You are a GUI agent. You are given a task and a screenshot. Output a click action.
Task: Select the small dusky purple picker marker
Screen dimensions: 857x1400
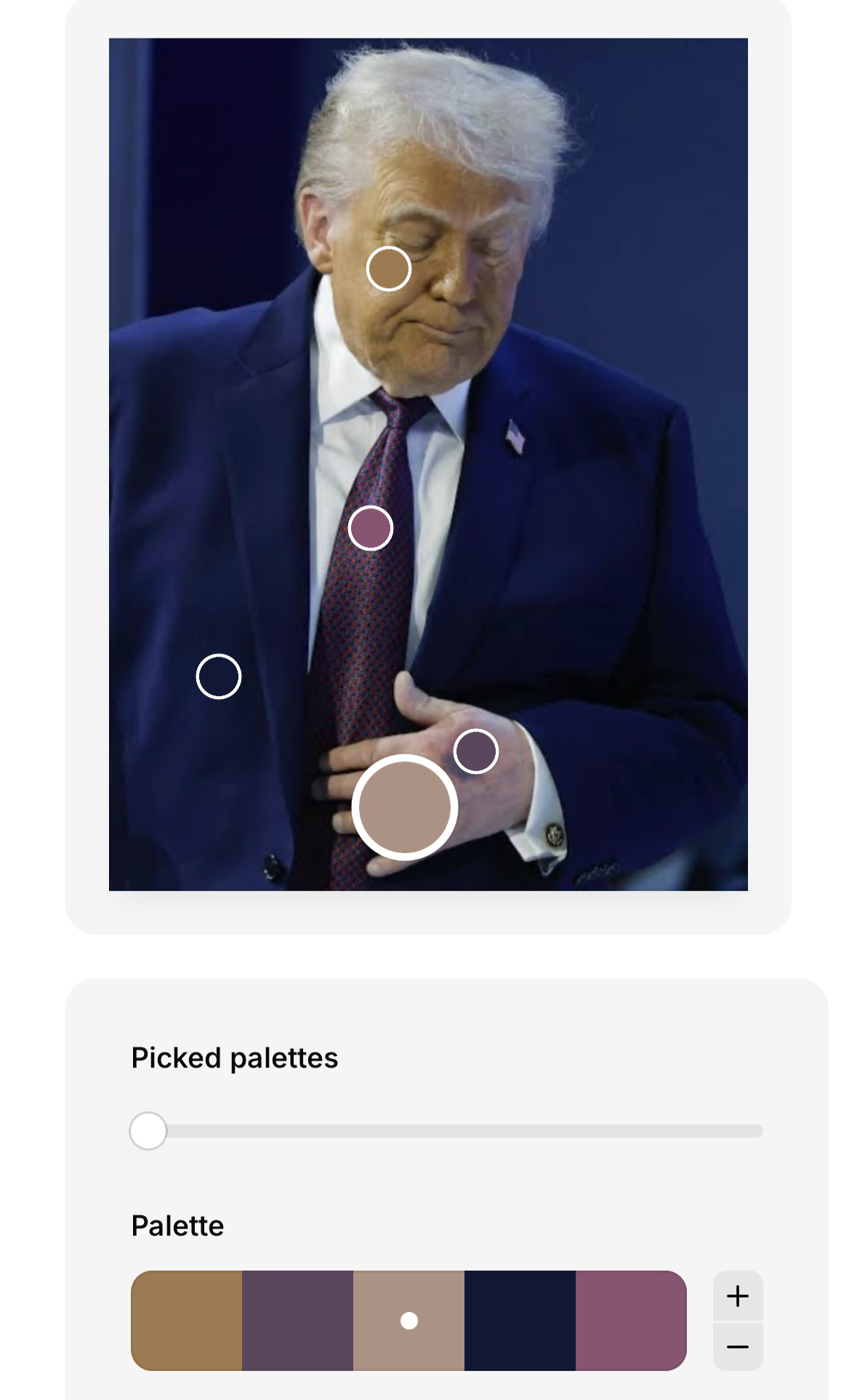[x=476, y=751]
